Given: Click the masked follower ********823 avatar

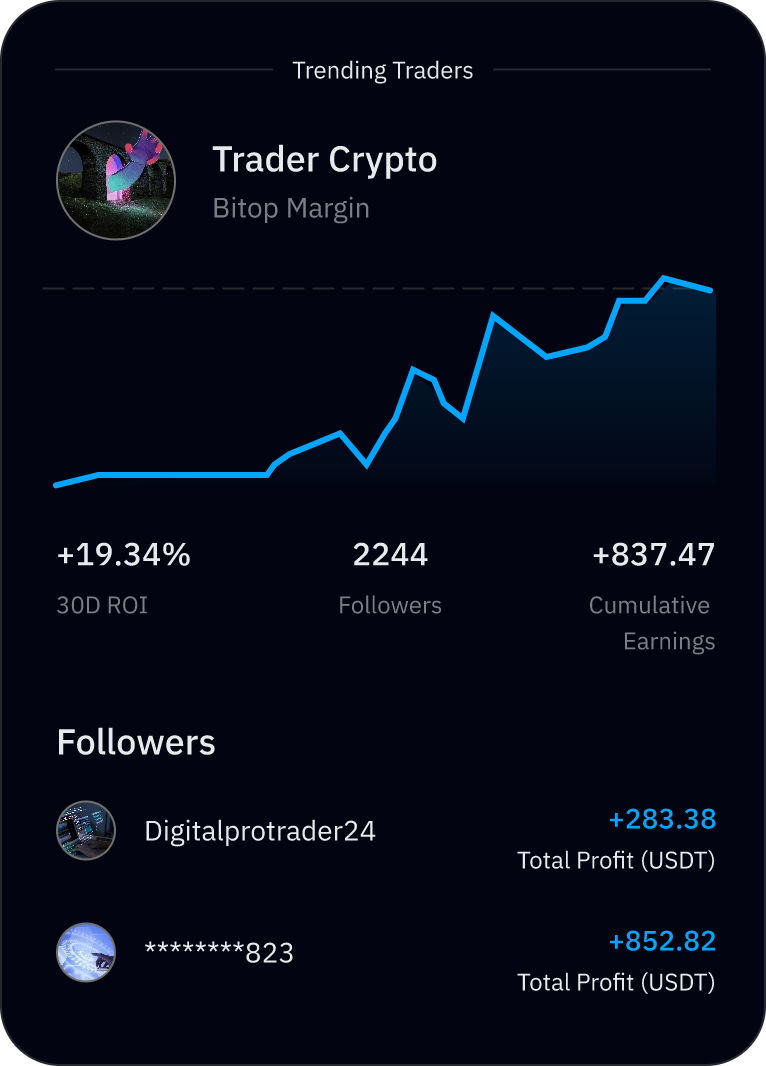Looking at the screenshot, I should coord(86,953).
